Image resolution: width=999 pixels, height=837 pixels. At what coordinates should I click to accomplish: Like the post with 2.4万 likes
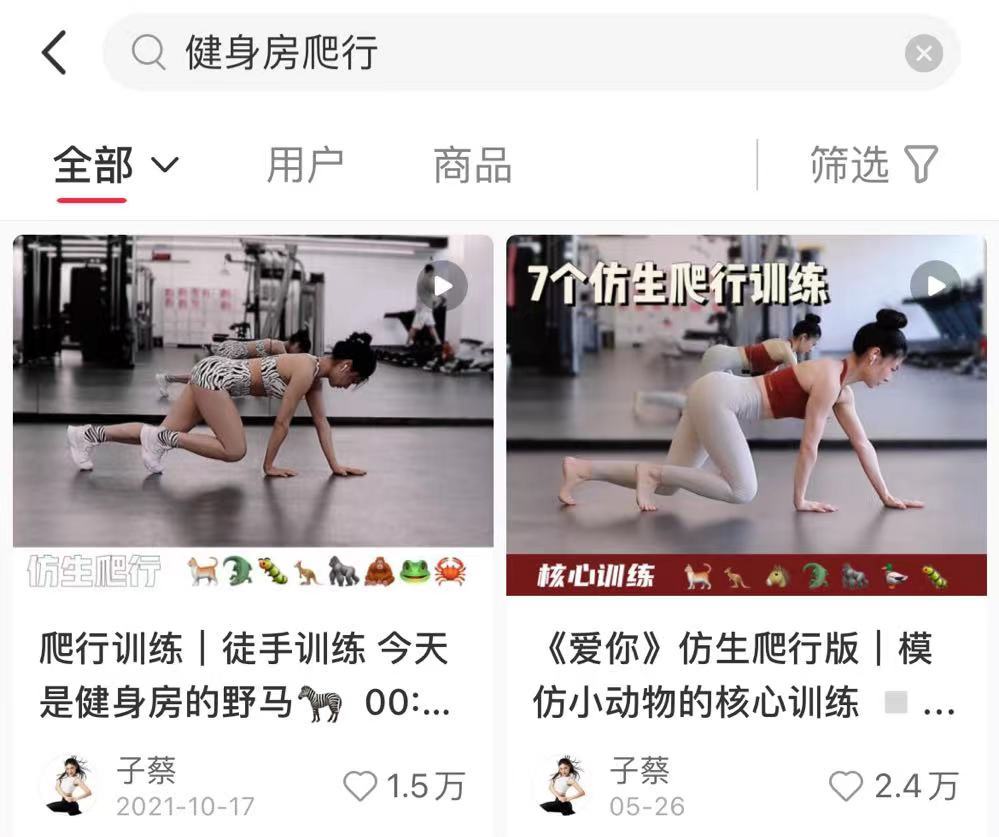[846, 786]
